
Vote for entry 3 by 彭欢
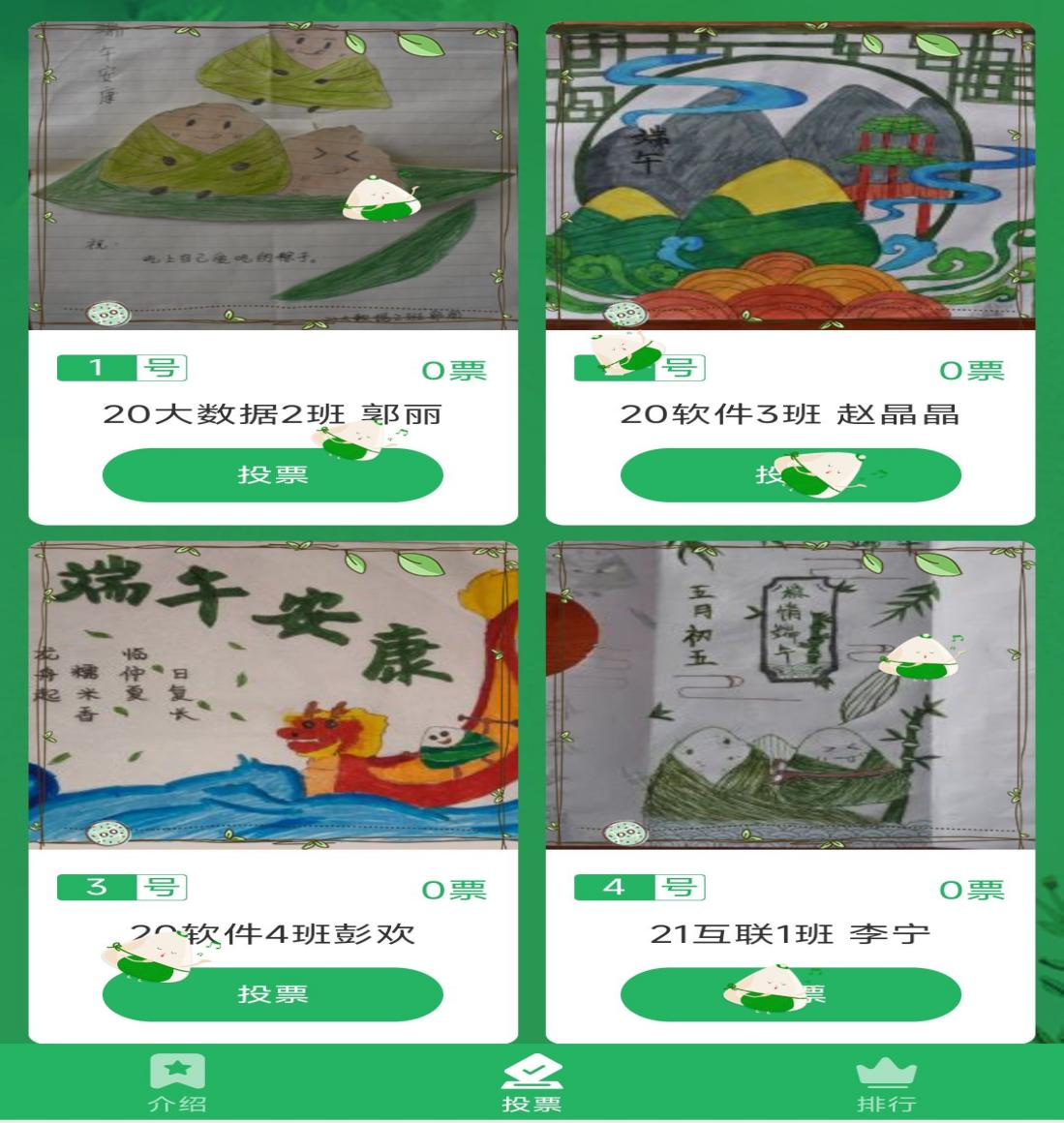point(272,993)
